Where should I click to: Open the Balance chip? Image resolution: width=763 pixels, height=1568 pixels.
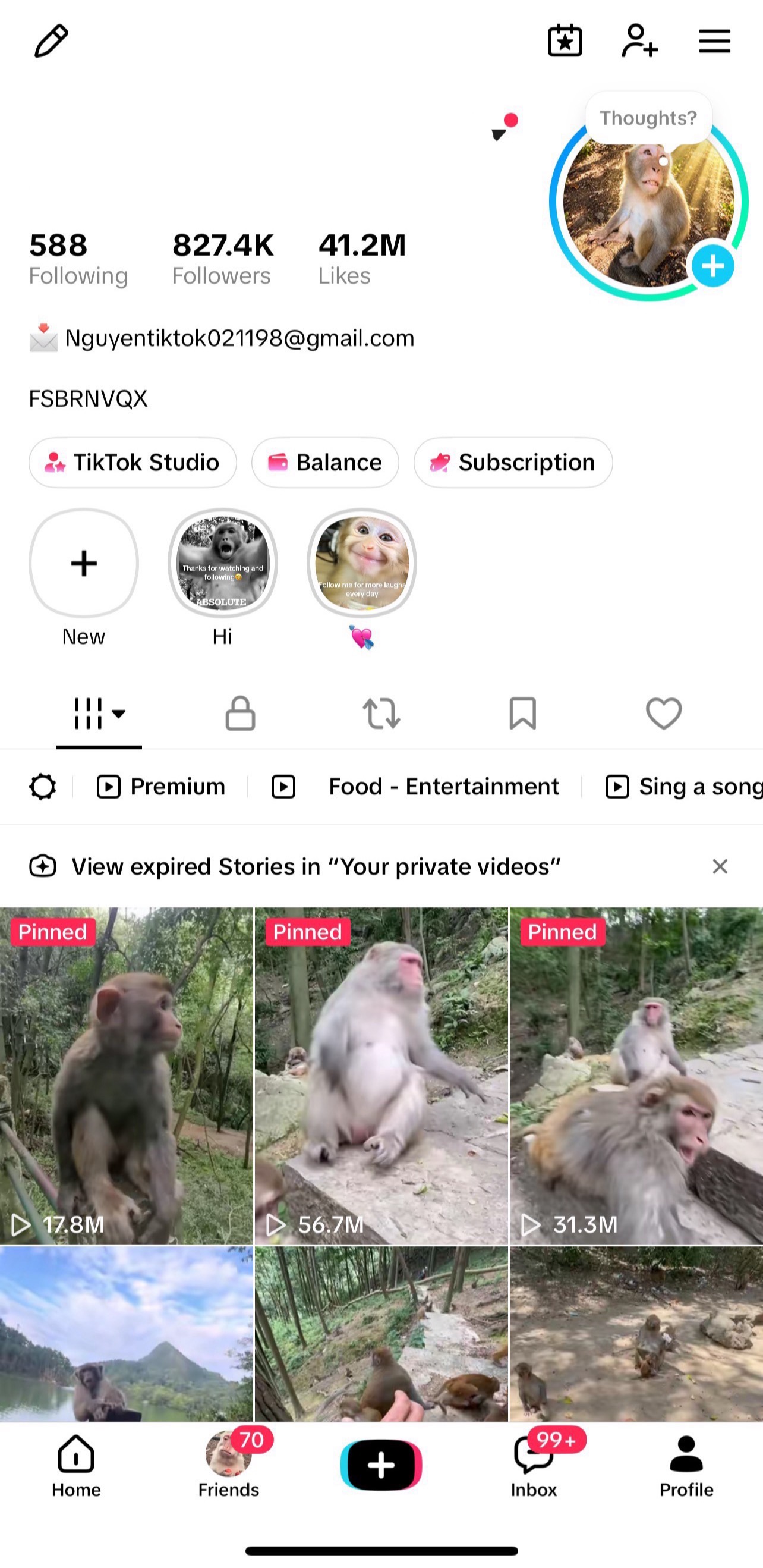326,463
